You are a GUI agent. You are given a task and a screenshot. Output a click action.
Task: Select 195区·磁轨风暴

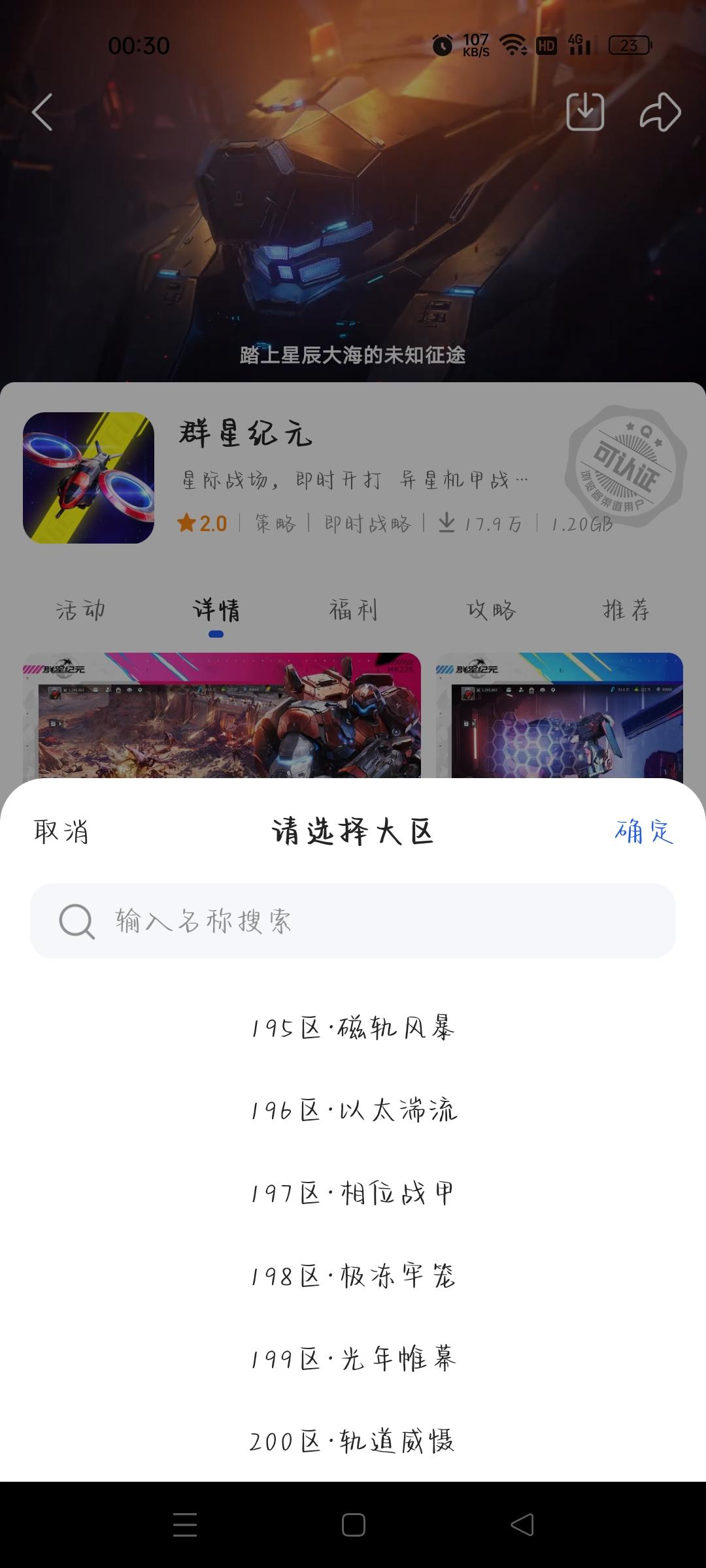(353, 1028)
